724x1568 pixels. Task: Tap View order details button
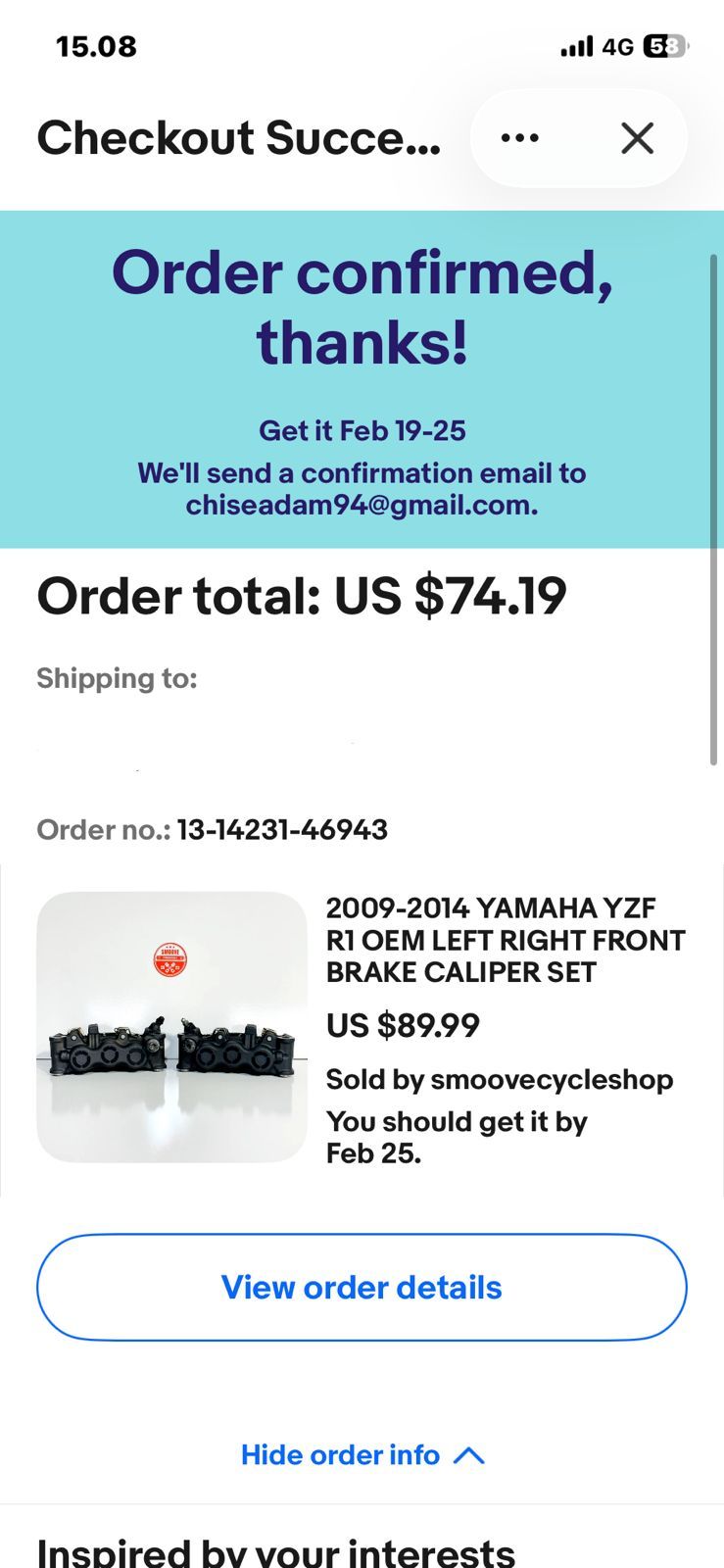coord(362,1287)
